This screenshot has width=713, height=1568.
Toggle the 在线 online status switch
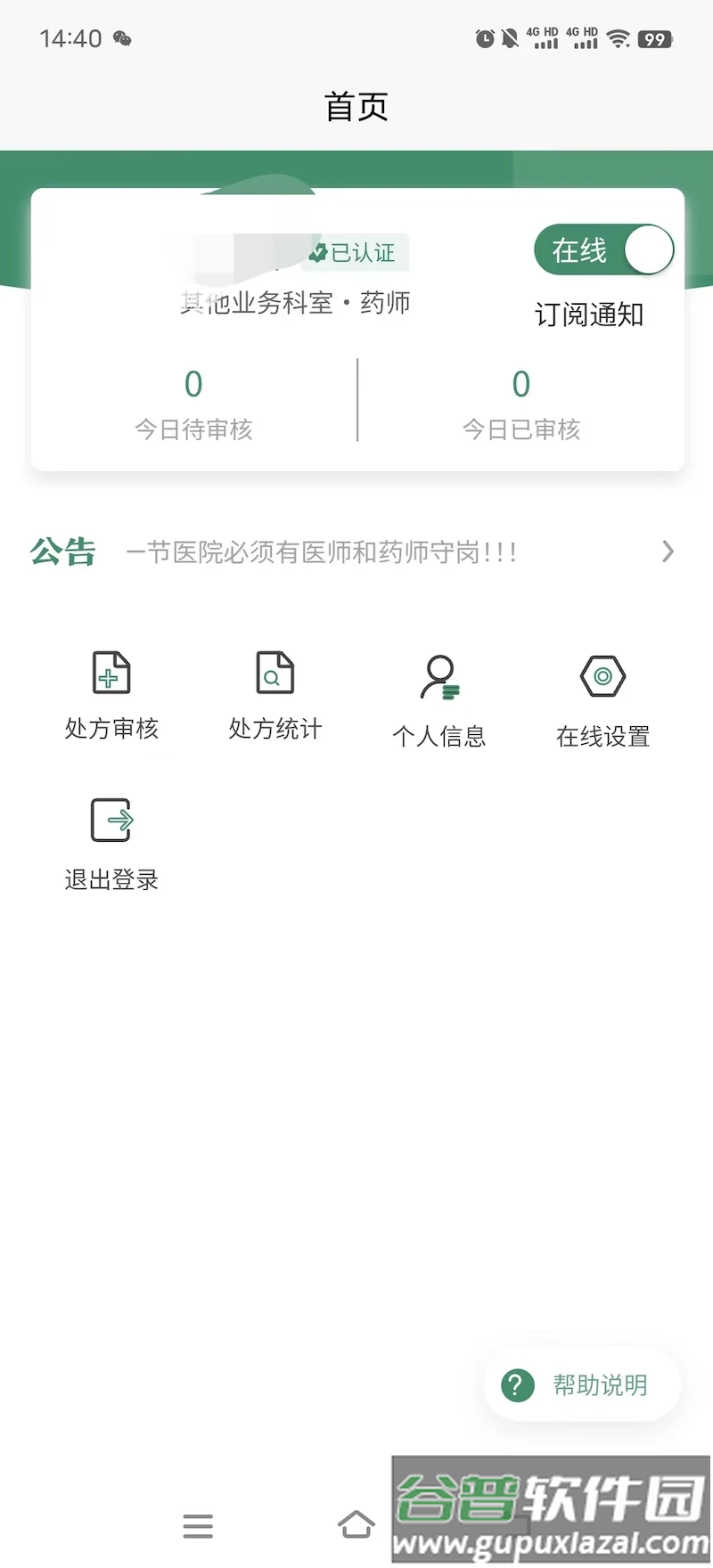(603, 249)
